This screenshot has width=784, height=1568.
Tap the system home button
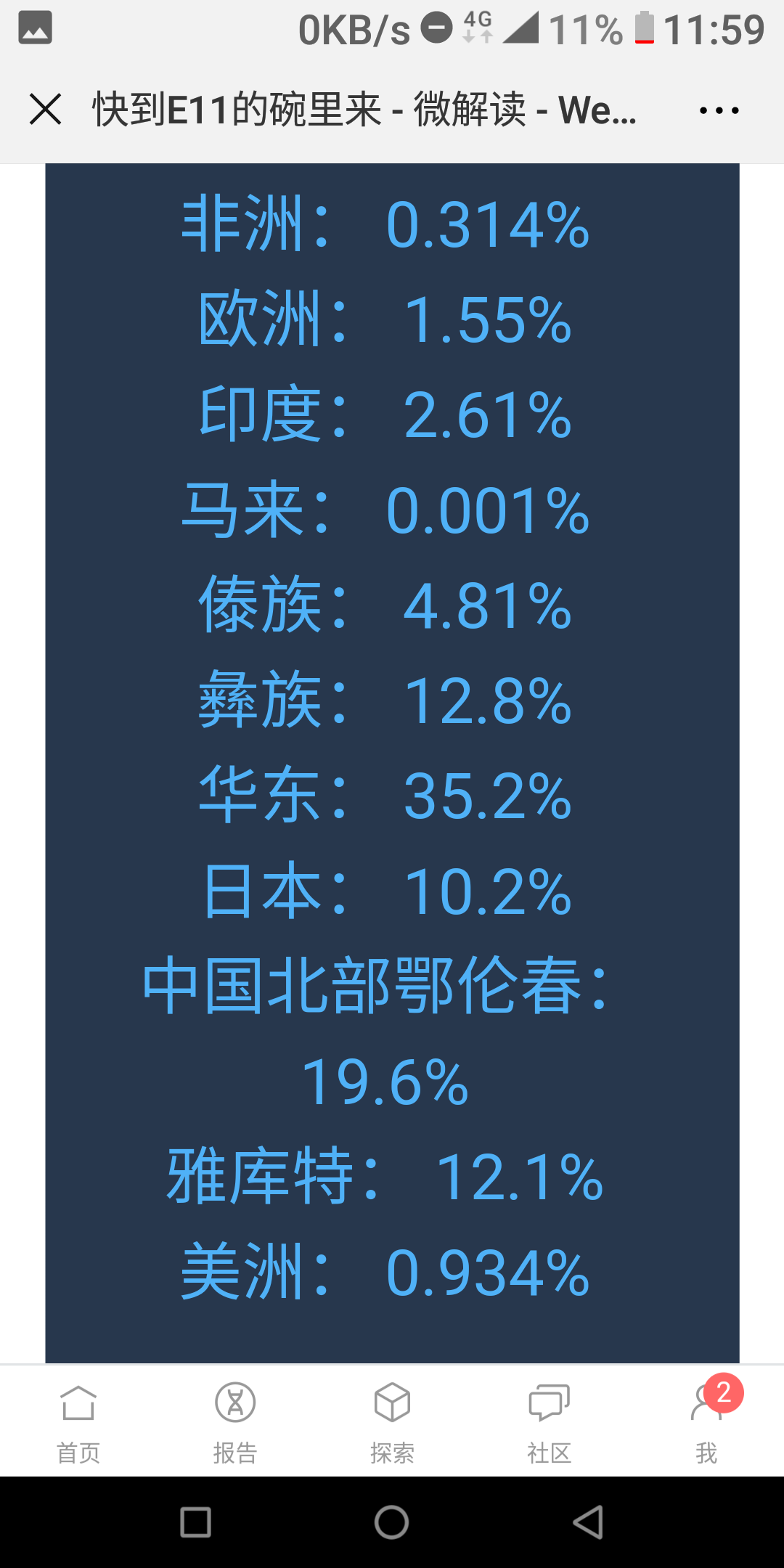392,1522
